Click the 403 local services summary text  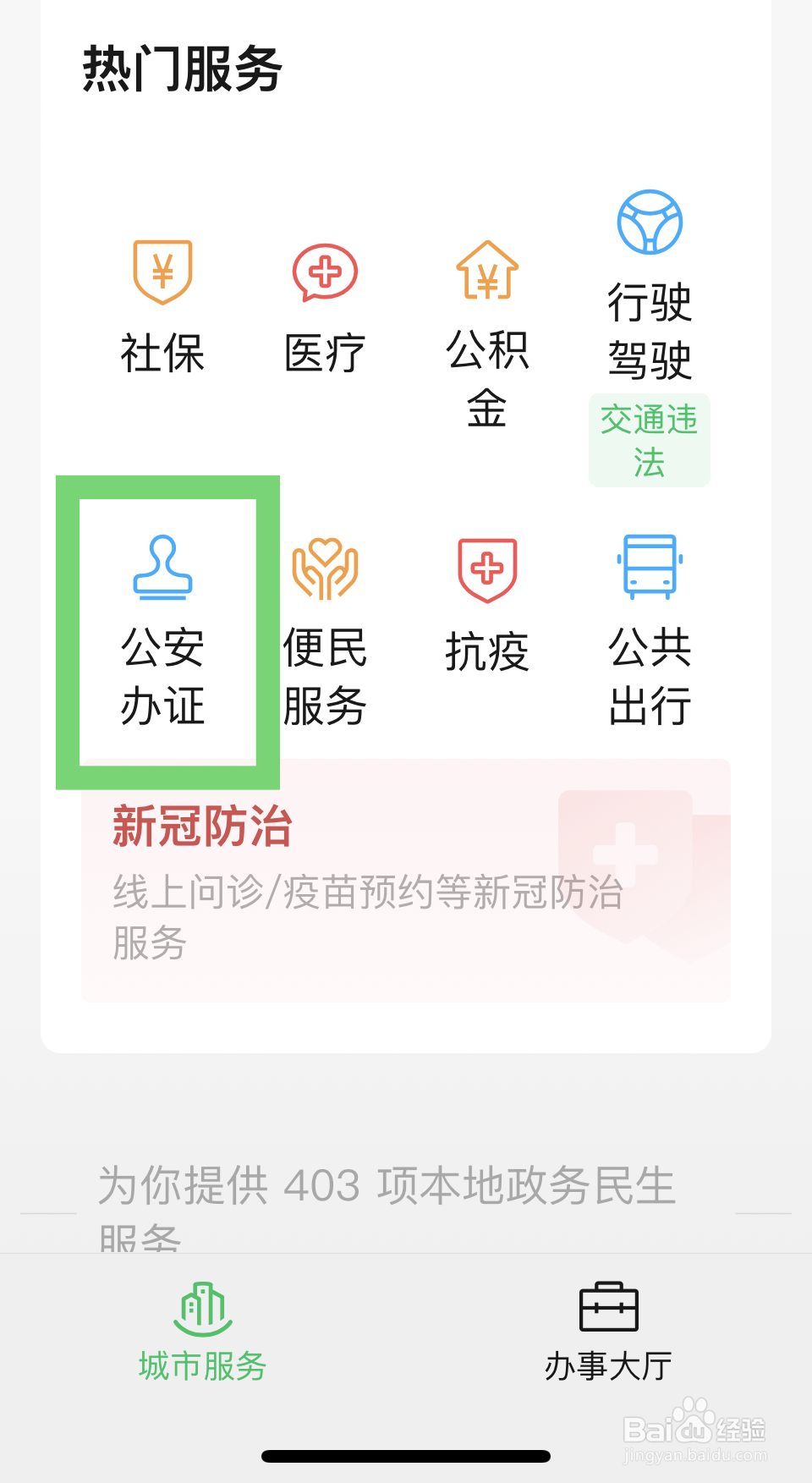coord(385,1188)
